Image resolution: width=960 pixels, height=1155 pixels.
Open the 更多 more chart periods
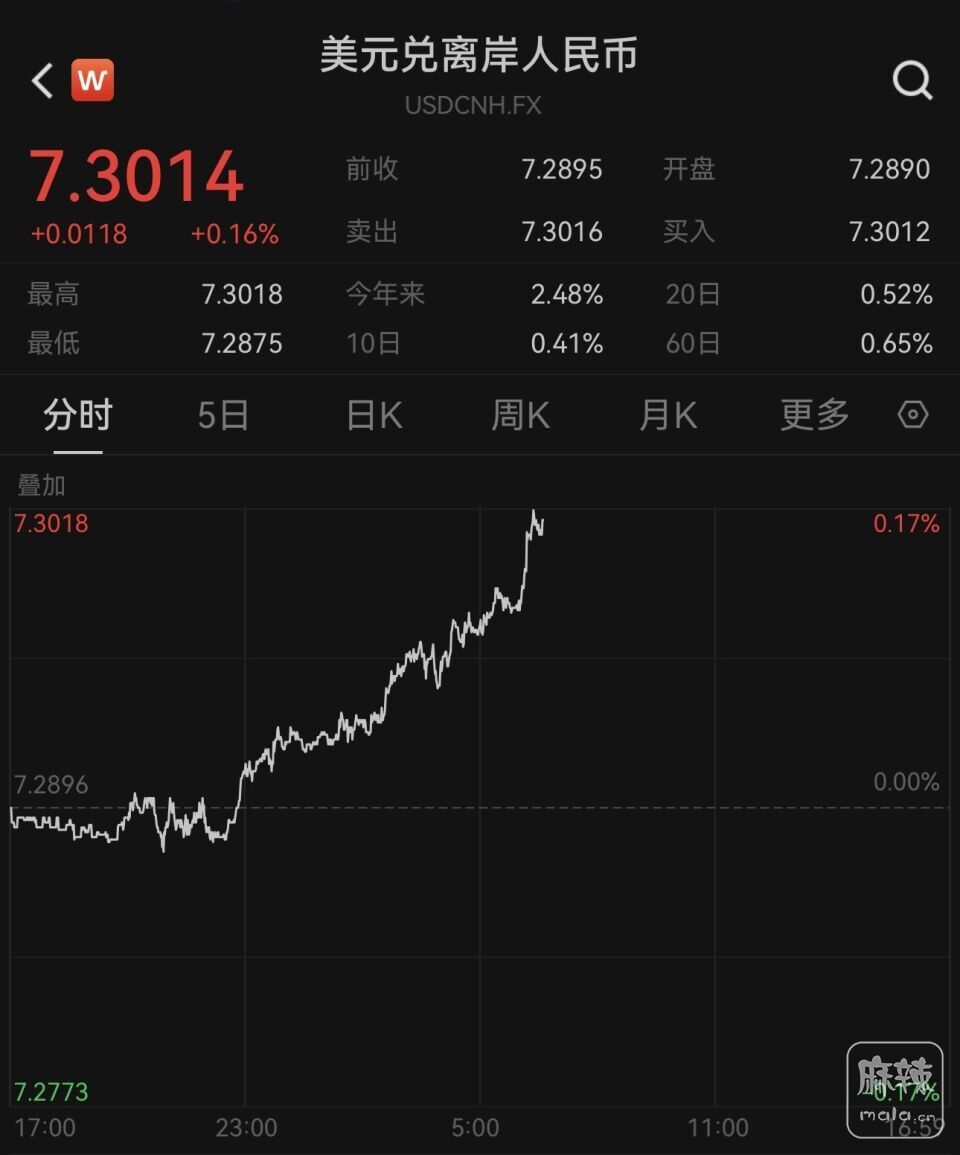[814, 415]
